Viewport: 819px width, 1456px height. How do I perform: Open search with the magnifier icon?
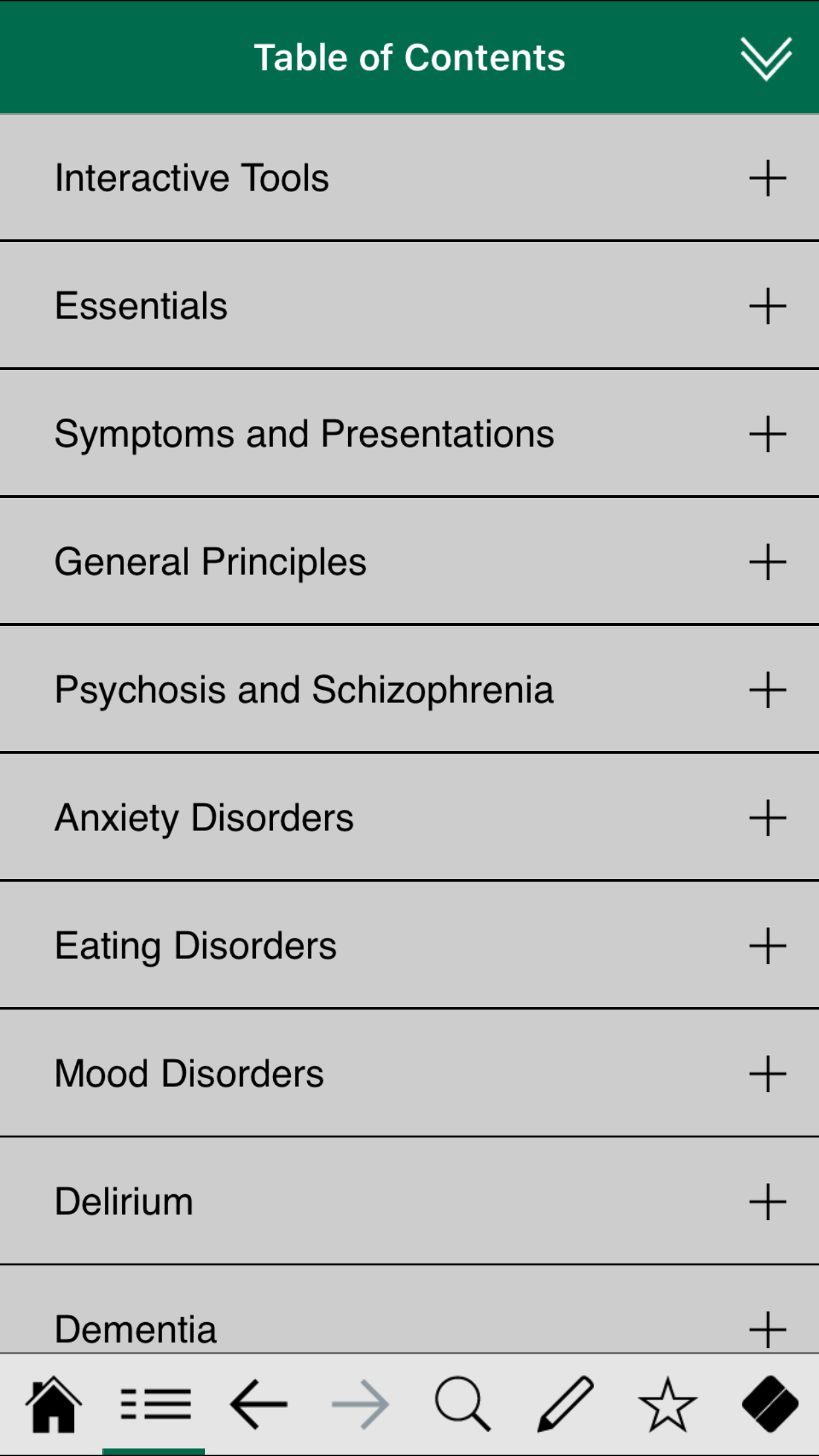coord(463,1405)
